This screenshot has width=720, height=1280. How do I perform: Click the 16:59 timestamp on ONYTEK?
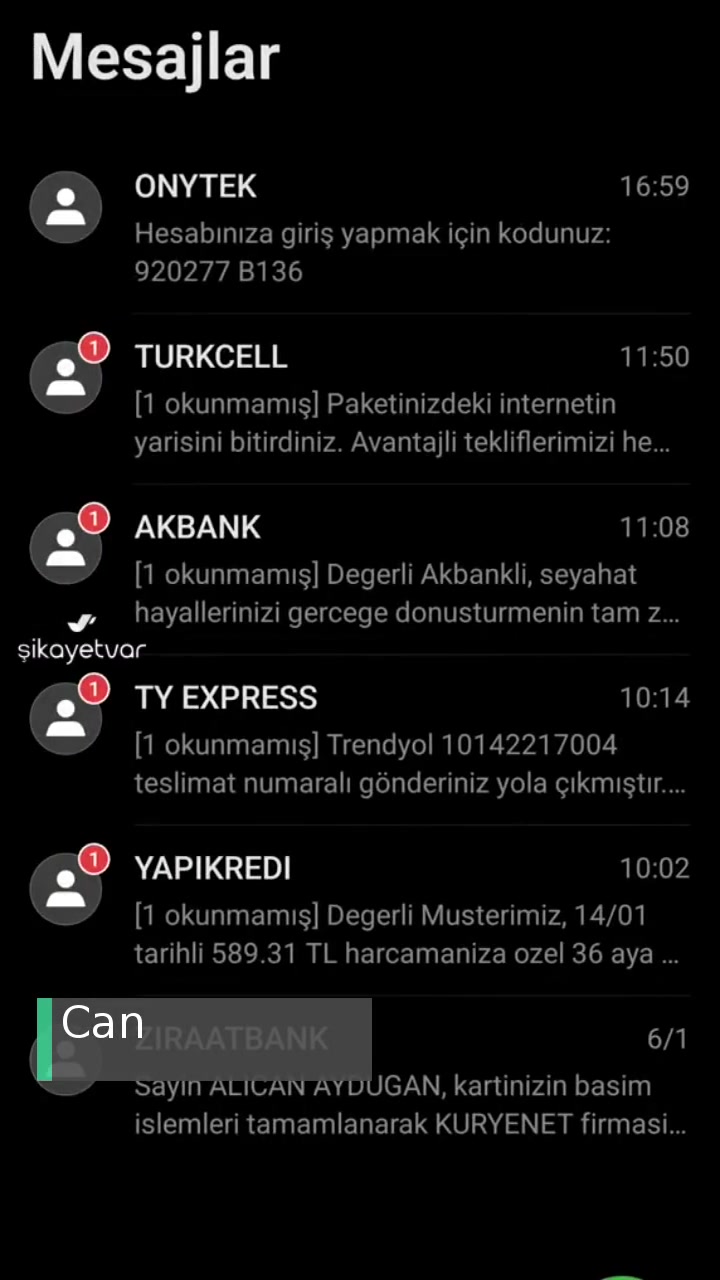tap(655, 186)
